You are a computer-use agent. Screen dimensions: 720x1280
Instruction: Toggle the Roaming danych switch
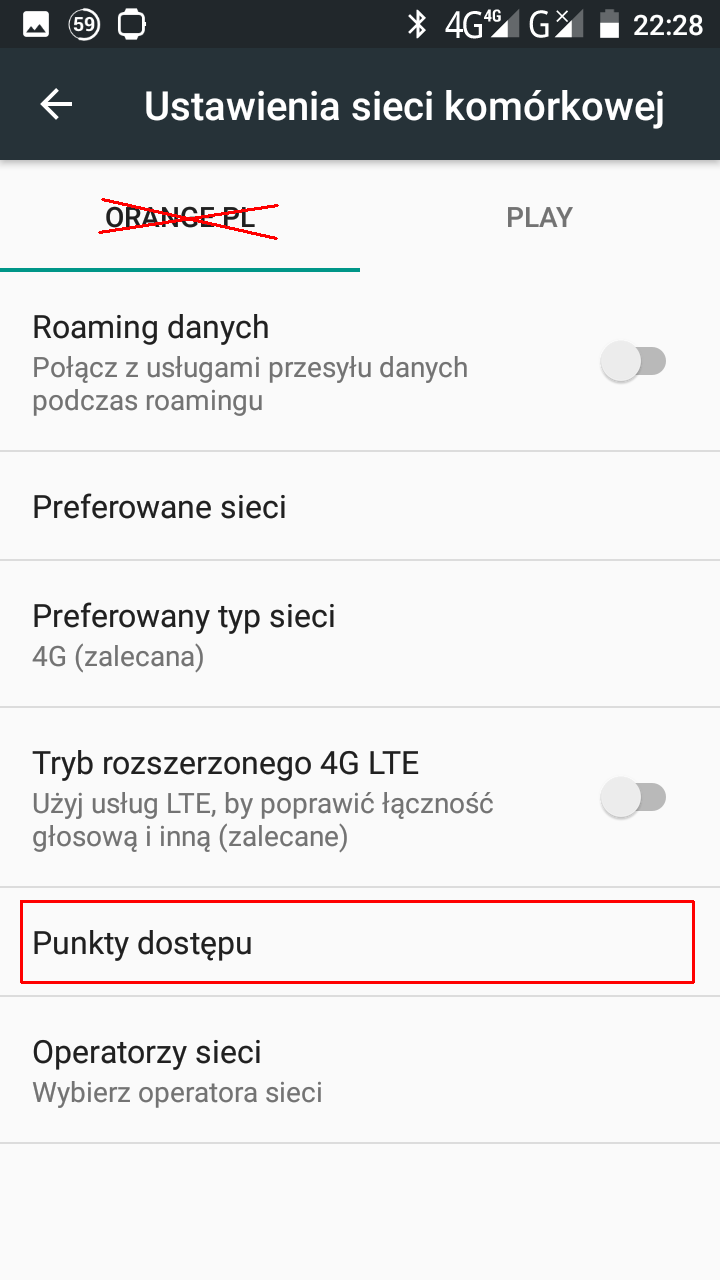pos(633,362)
